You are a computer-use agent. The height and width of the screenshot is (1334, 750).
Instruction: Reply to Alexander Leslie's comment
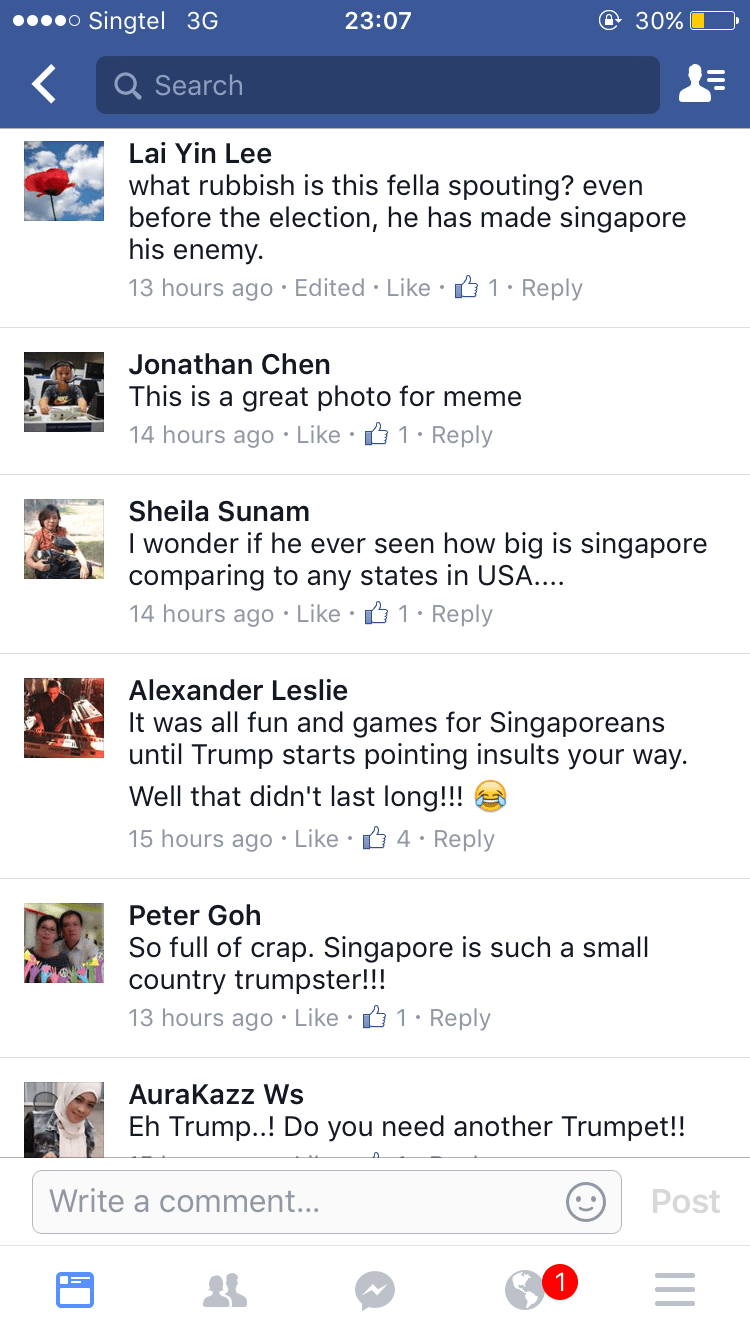tap(463, 839)
